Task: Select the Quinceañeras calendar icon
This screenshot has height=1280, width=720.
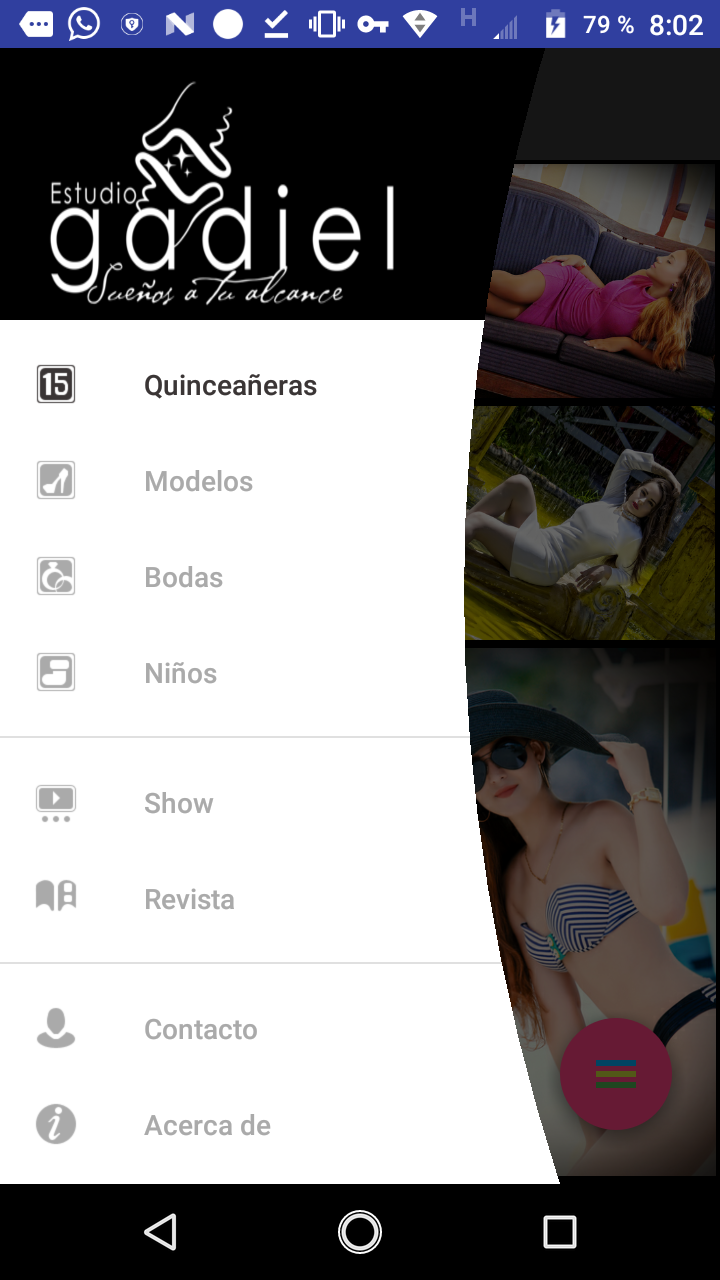Action: pos(56,383)
